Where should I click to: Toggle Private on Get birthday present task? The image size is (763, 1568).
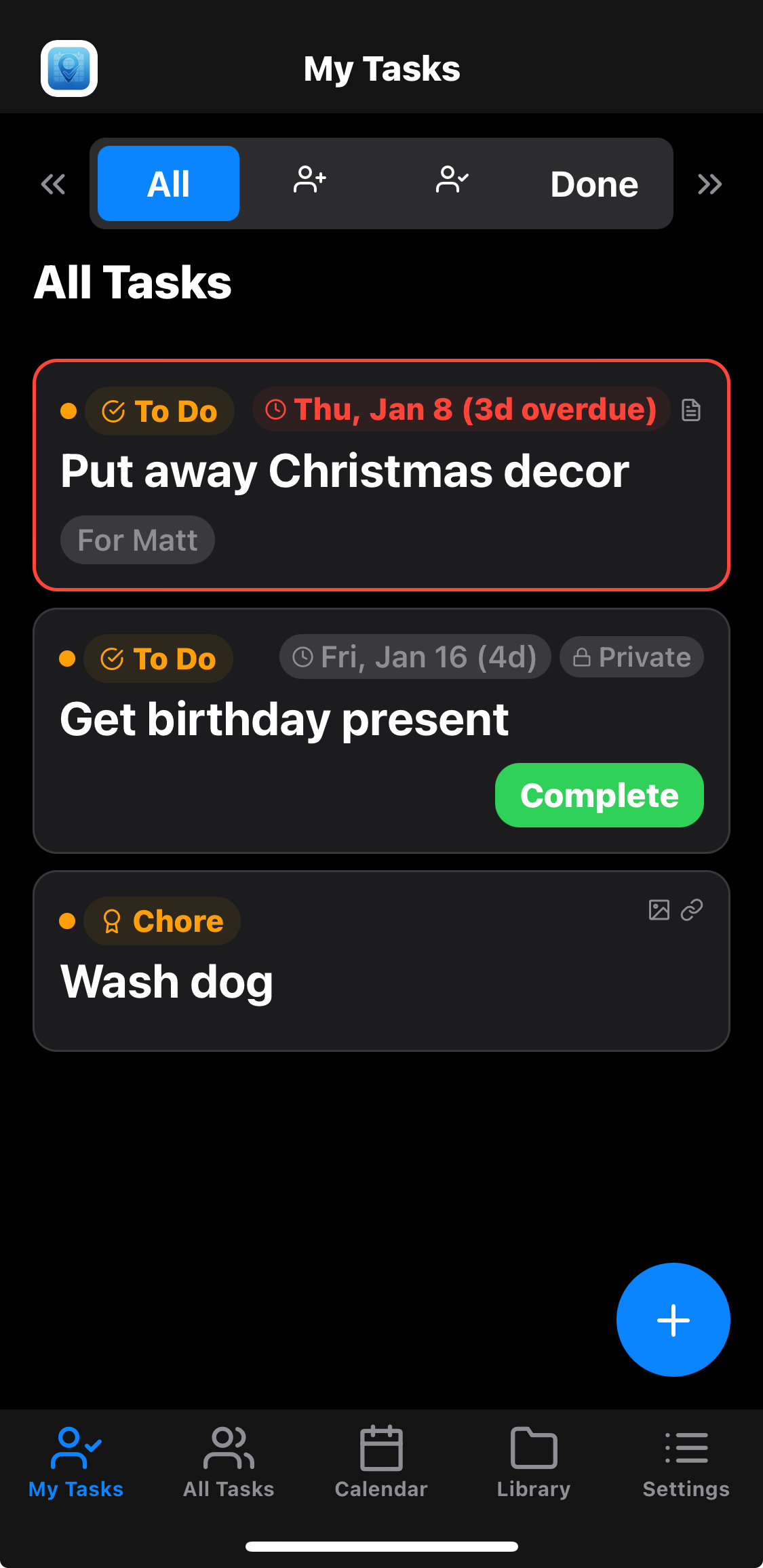(x=631, y=656)
